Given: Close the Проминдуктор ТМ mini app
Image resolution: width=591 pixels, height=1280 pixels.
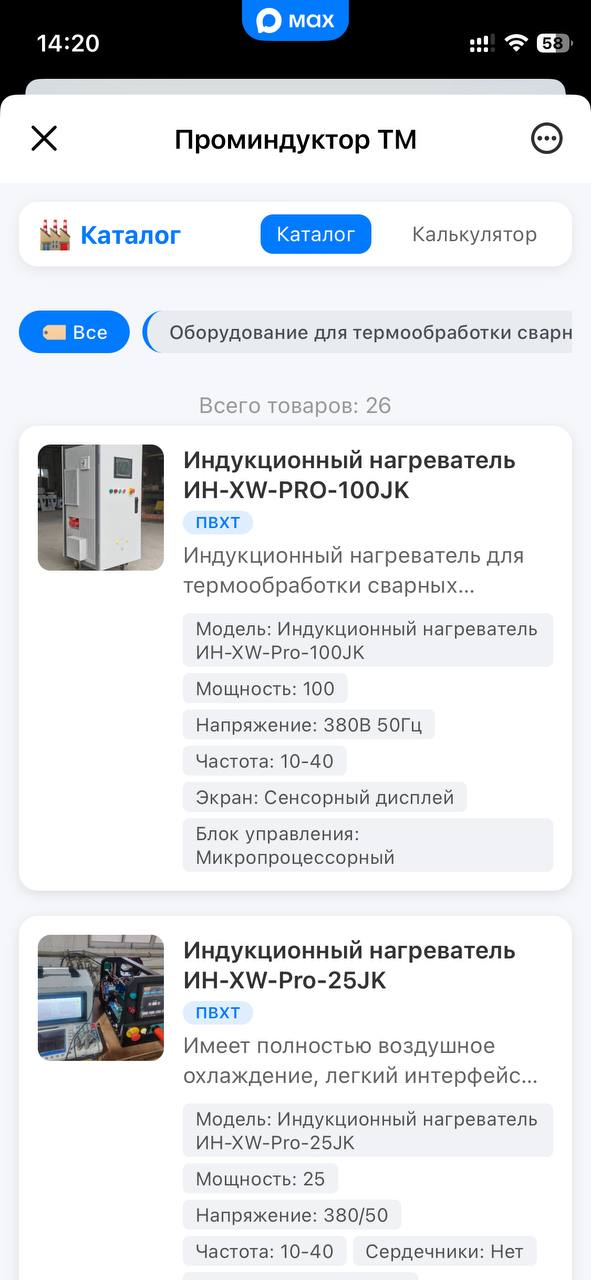Looking at the screenshot, I should coord(44,139).
